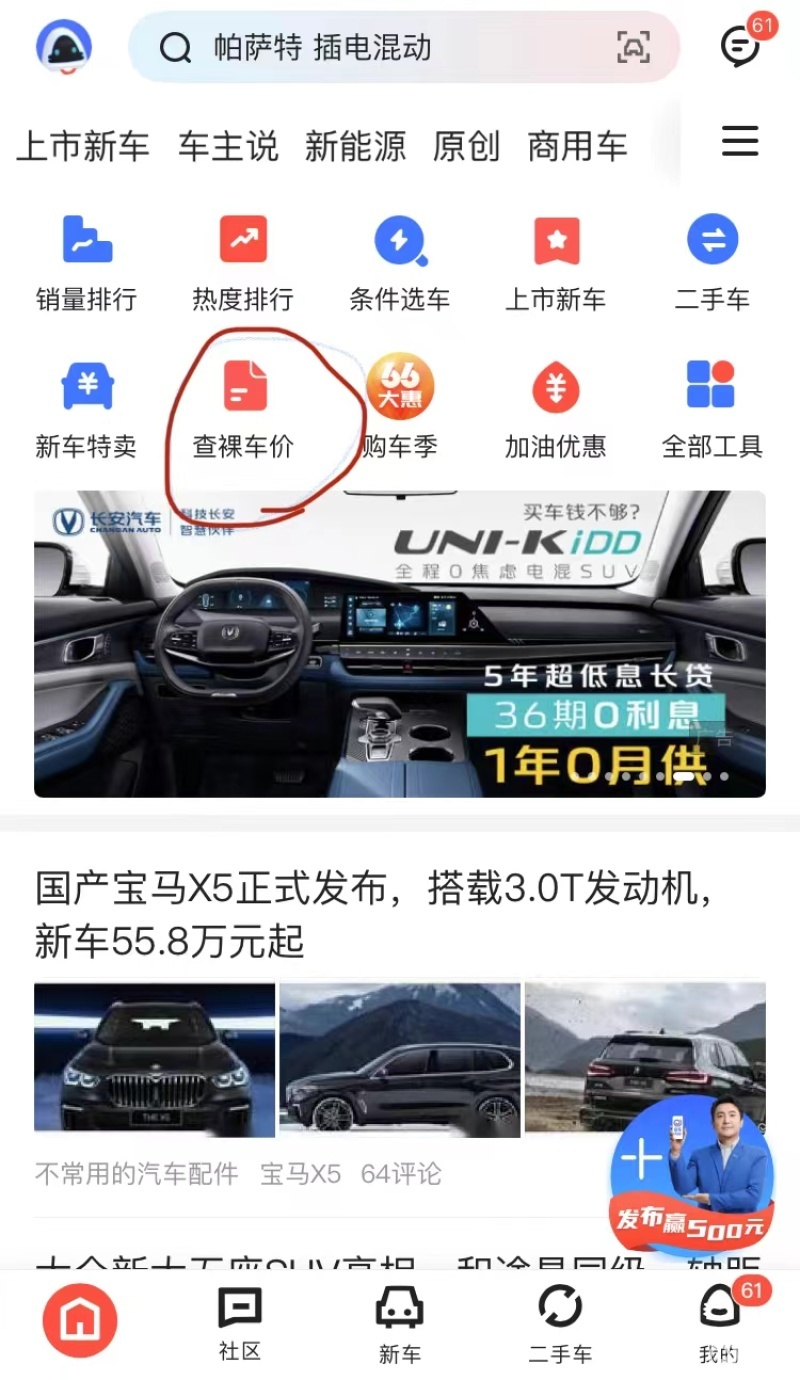This screenshot has height=1380, width=800.
Task: Open the hamburger channel menu
Action: coord(740,142)
